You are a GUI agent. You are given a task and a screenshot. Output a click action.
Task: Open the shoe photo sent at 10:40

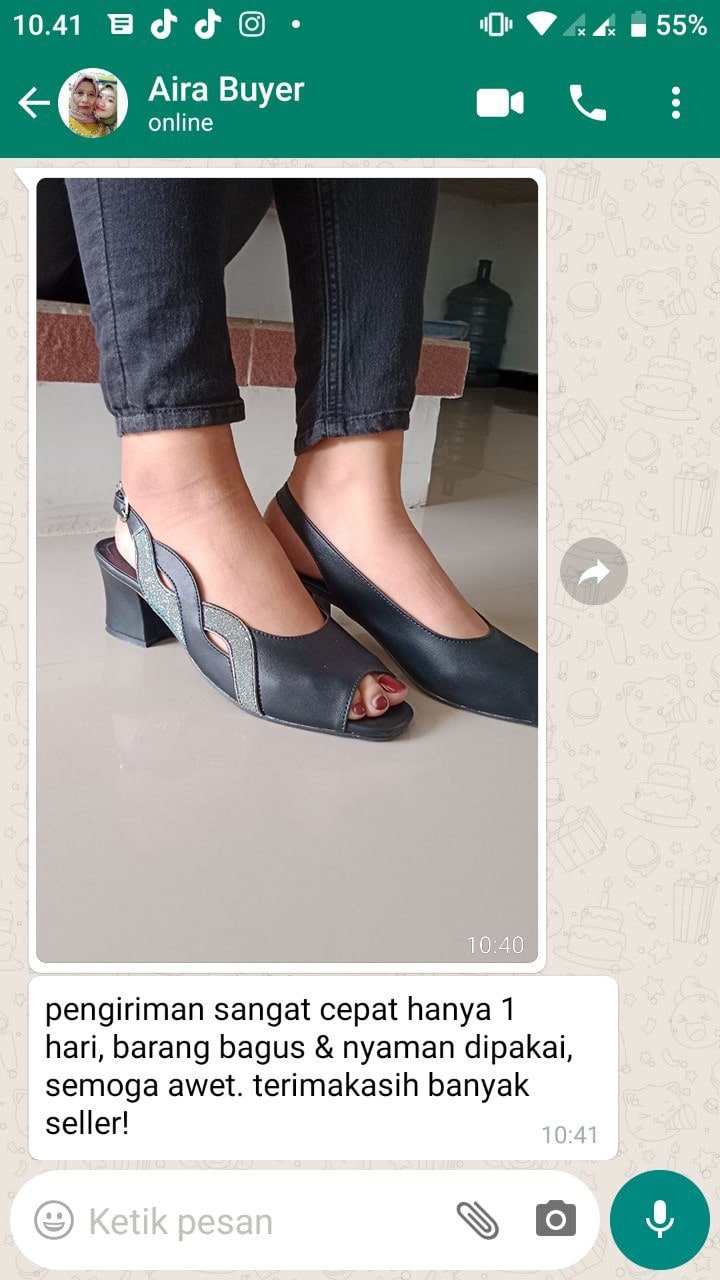coord(287,570)
